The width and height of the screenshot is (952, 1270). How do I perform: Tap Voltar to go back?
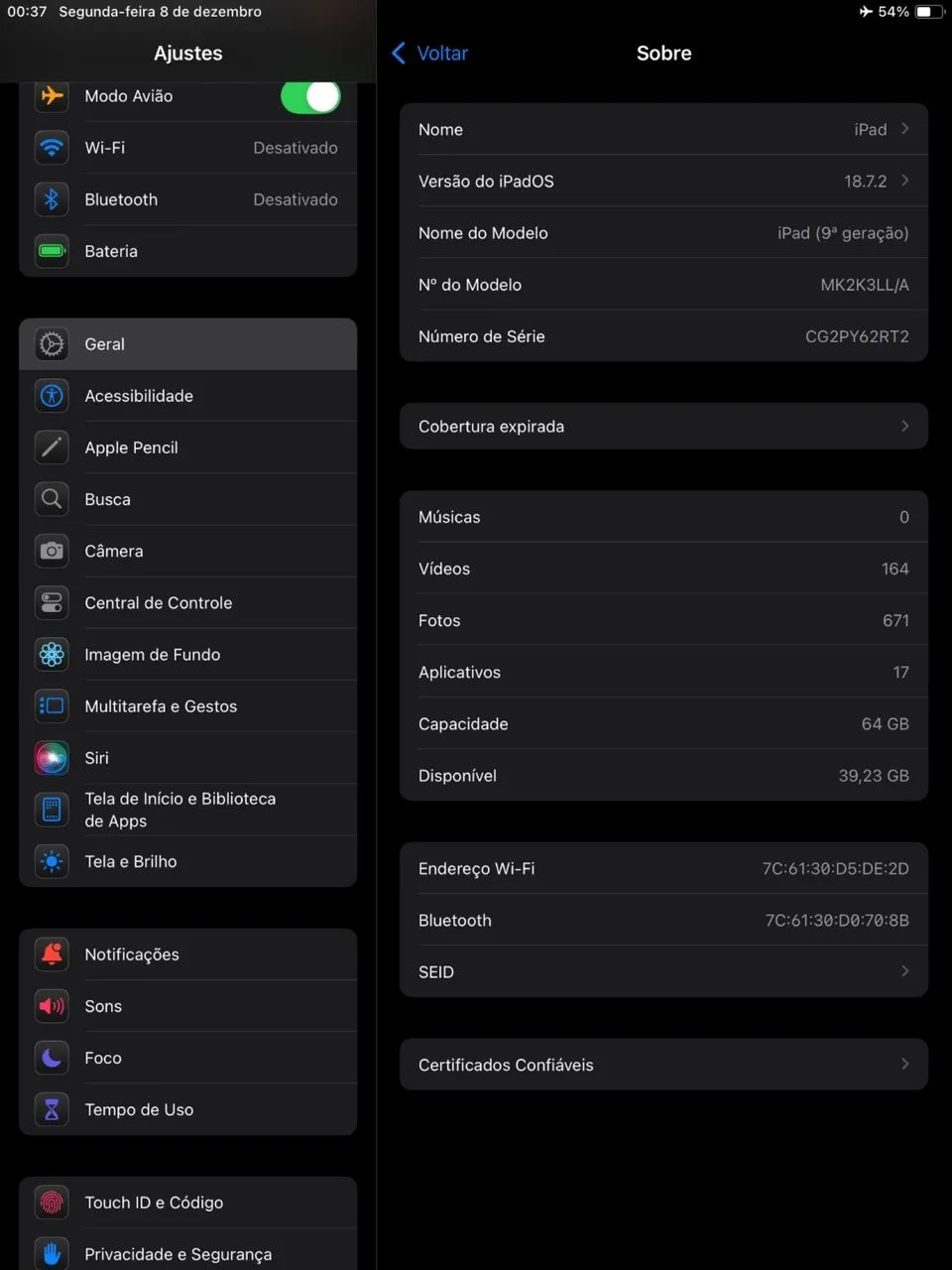click(428, 53)
